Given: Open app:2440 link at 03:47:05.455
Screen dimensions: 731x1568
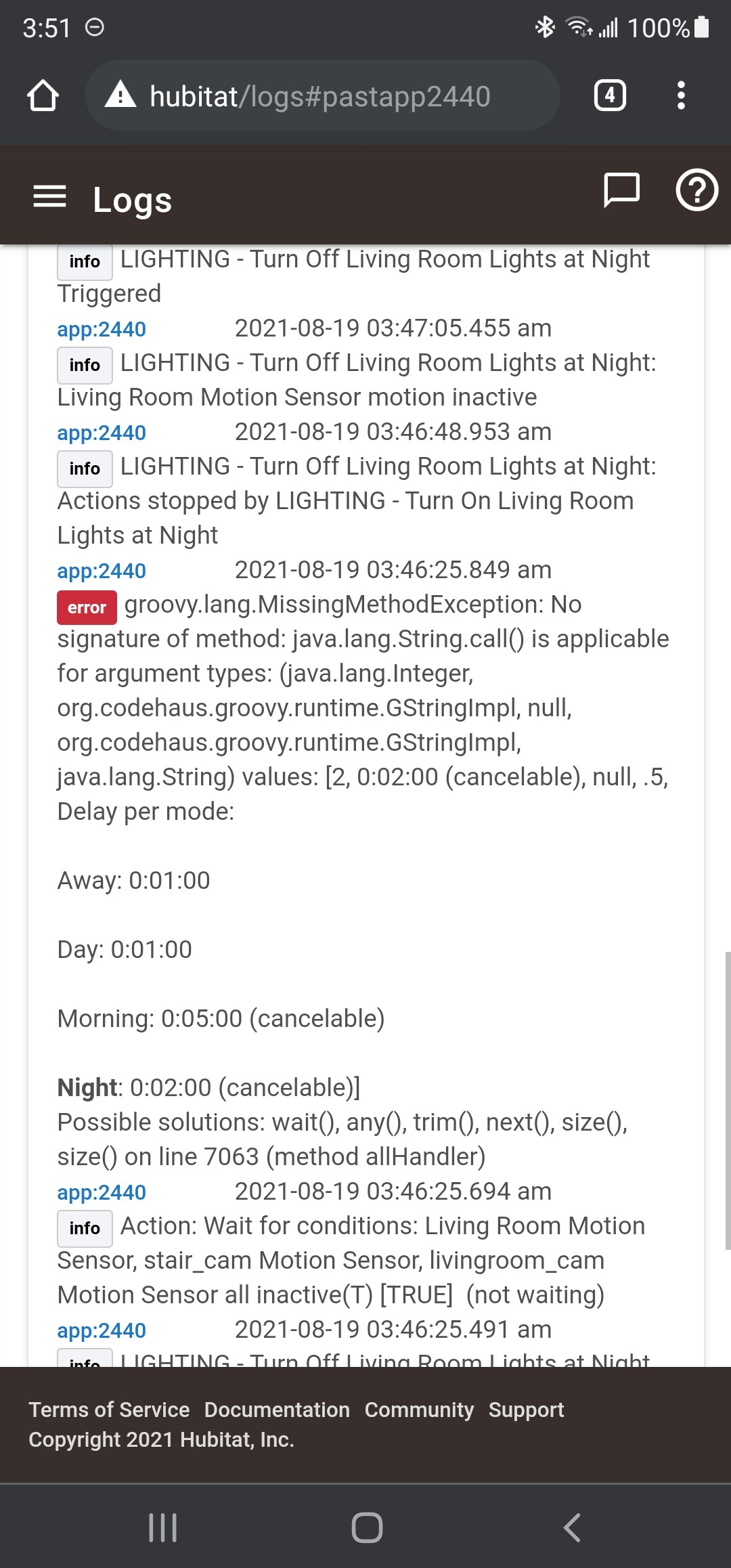Looking at the screenshot, I should pyautogui.click(x=102, y=329).
